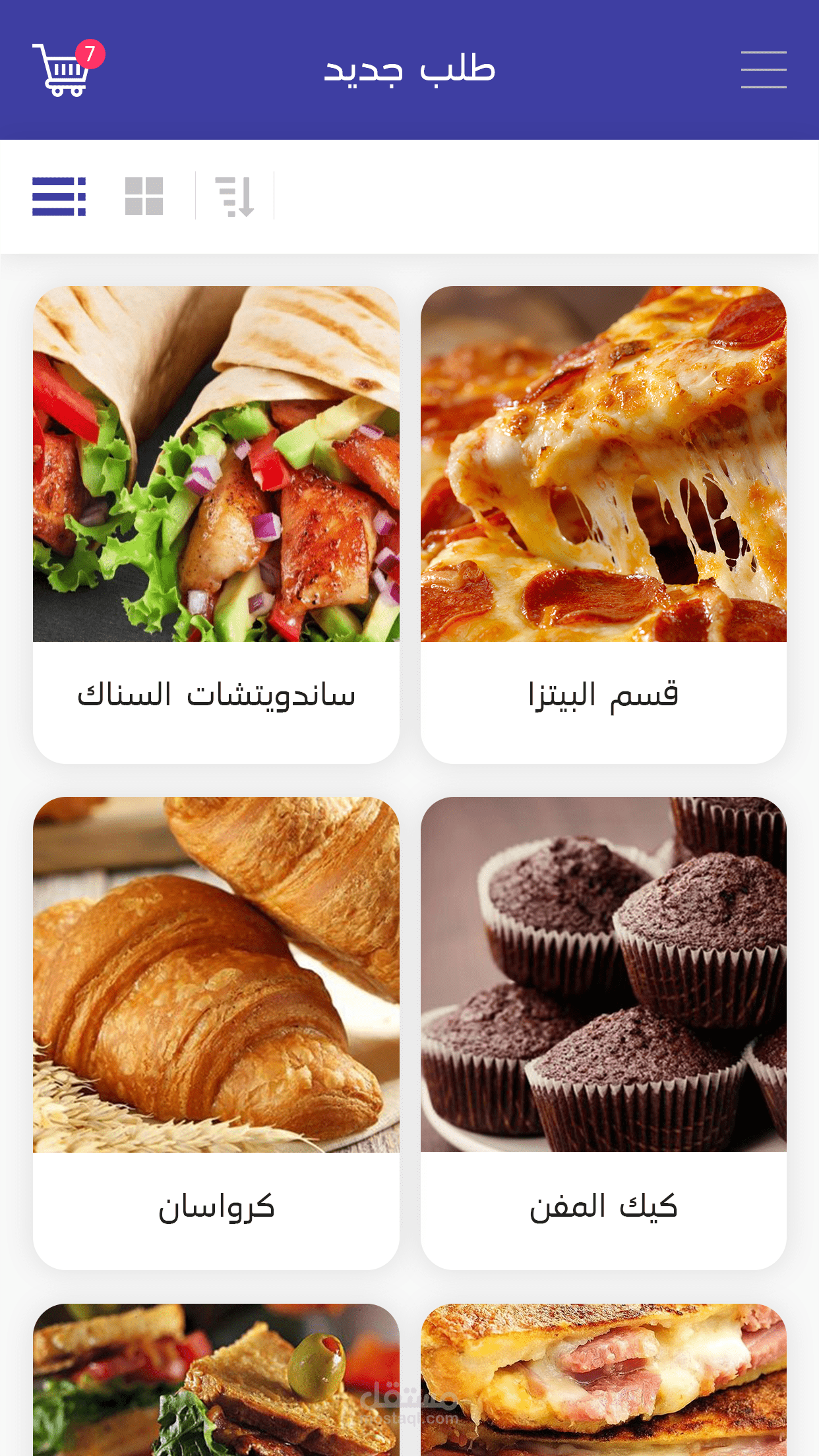Screen dimensions: 819x1456
Task: Select the كرواسان category card
Action: pyautogui.click(x=216, y=1033)
